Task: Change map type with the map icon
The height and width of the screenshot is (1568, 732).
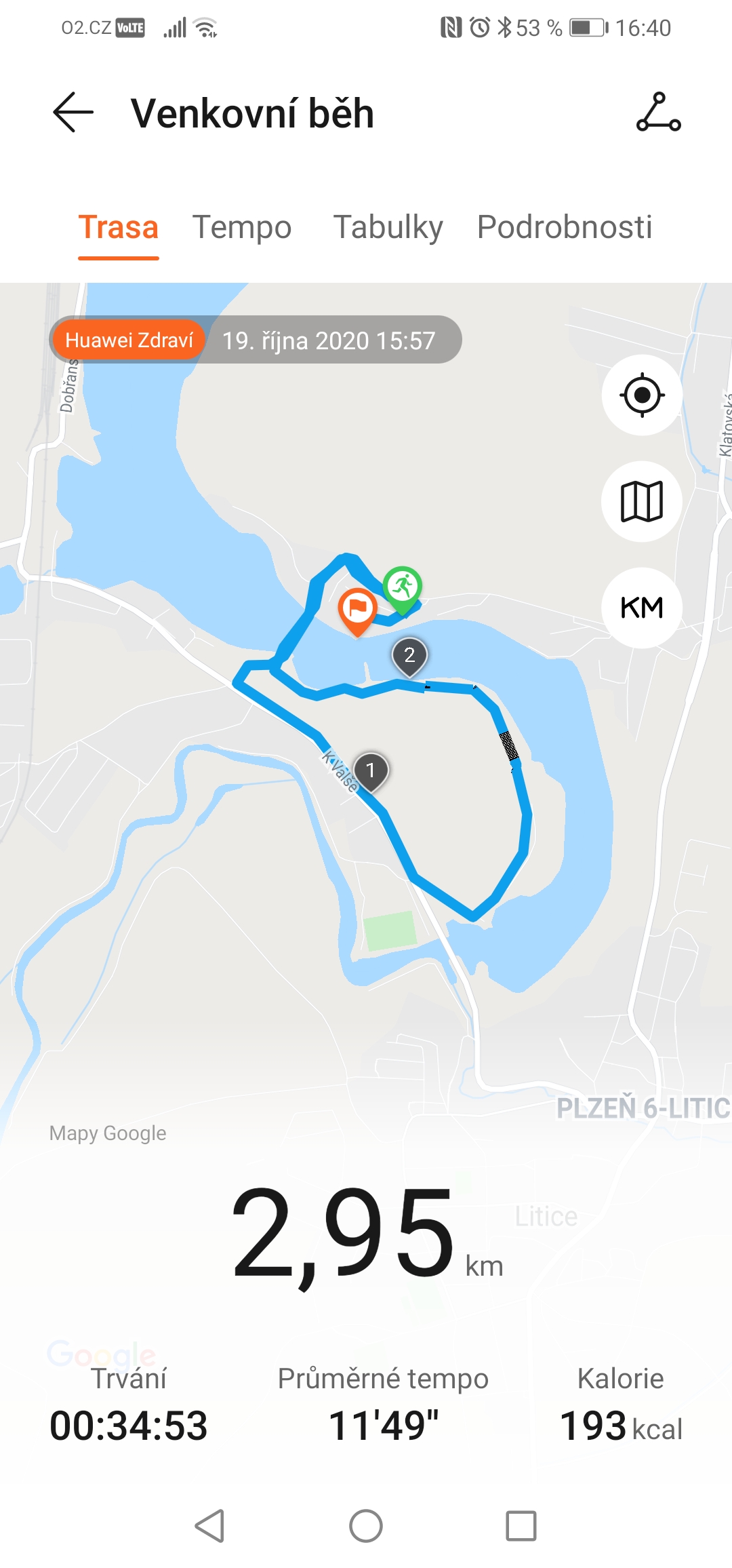Action: 642,501
